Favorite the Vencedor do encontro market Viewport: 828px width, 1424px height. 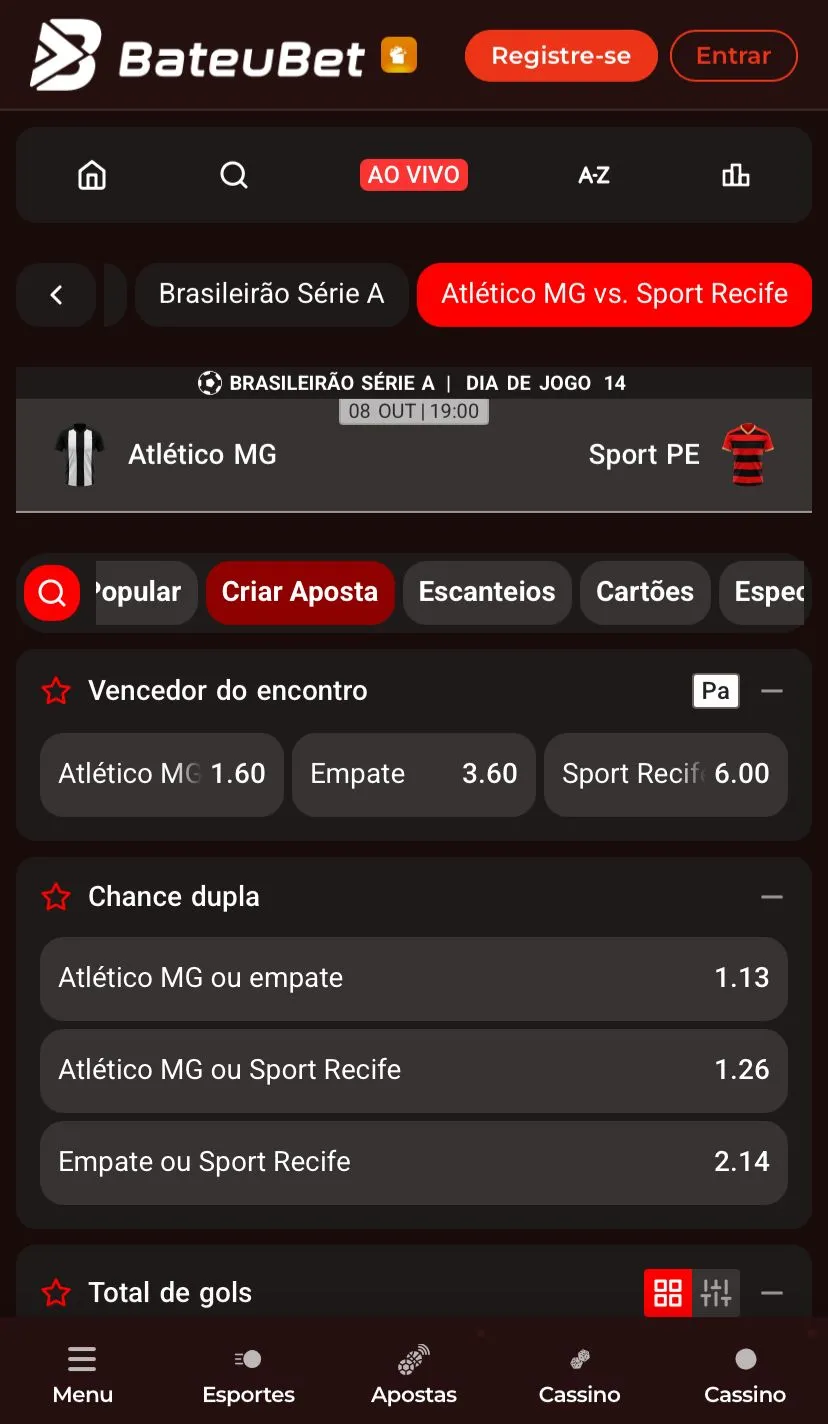point(56,691)
